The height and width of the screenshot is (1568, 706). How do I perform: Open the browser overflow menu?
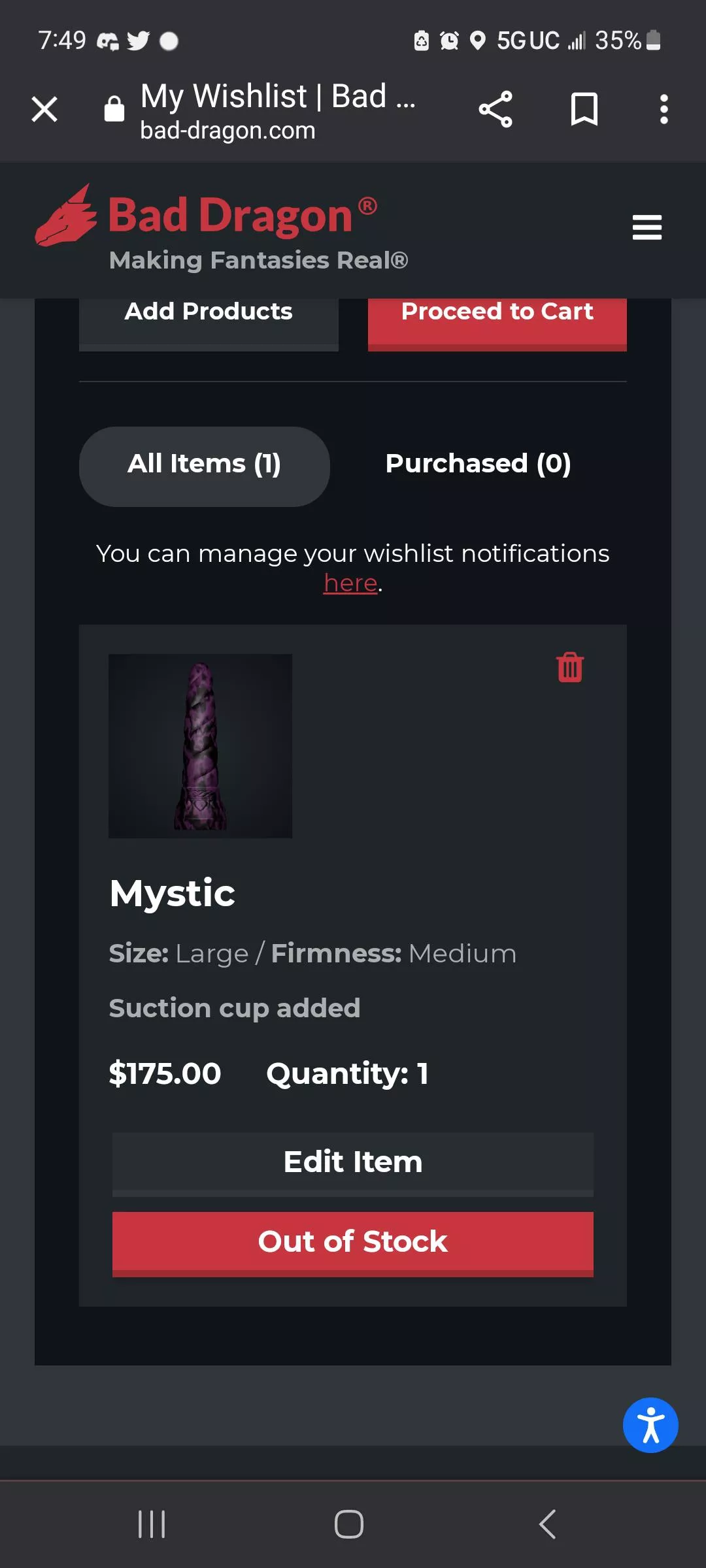click(x=664, y=109)
